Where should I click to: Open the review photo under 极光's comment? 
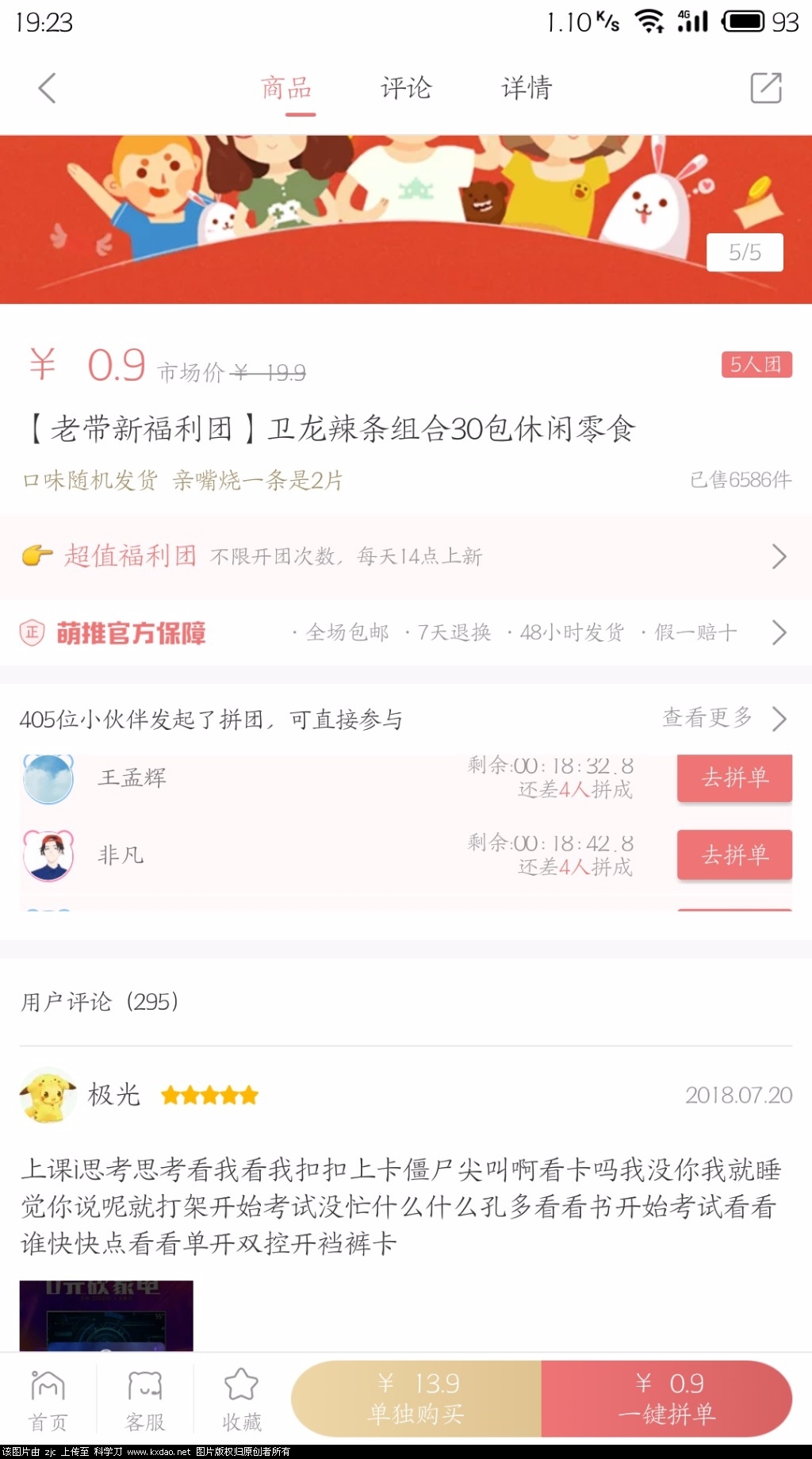106,1315
